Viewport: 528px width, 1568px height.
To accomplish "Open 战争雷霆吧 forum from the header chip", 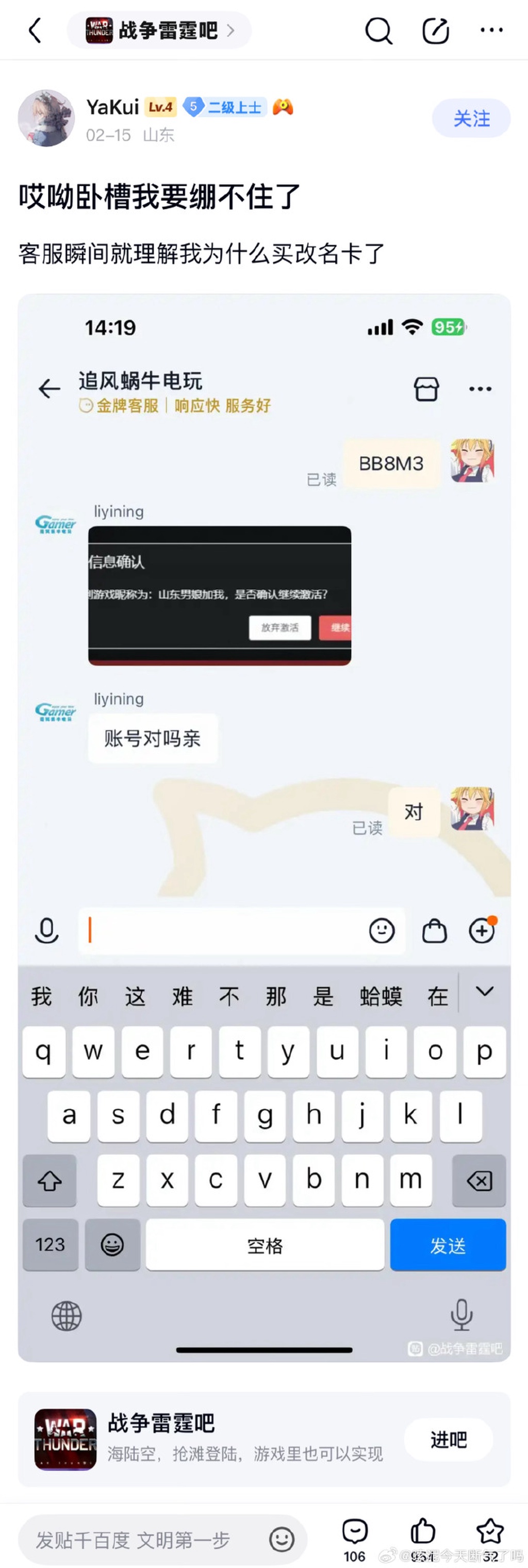I will pos(159,30).
